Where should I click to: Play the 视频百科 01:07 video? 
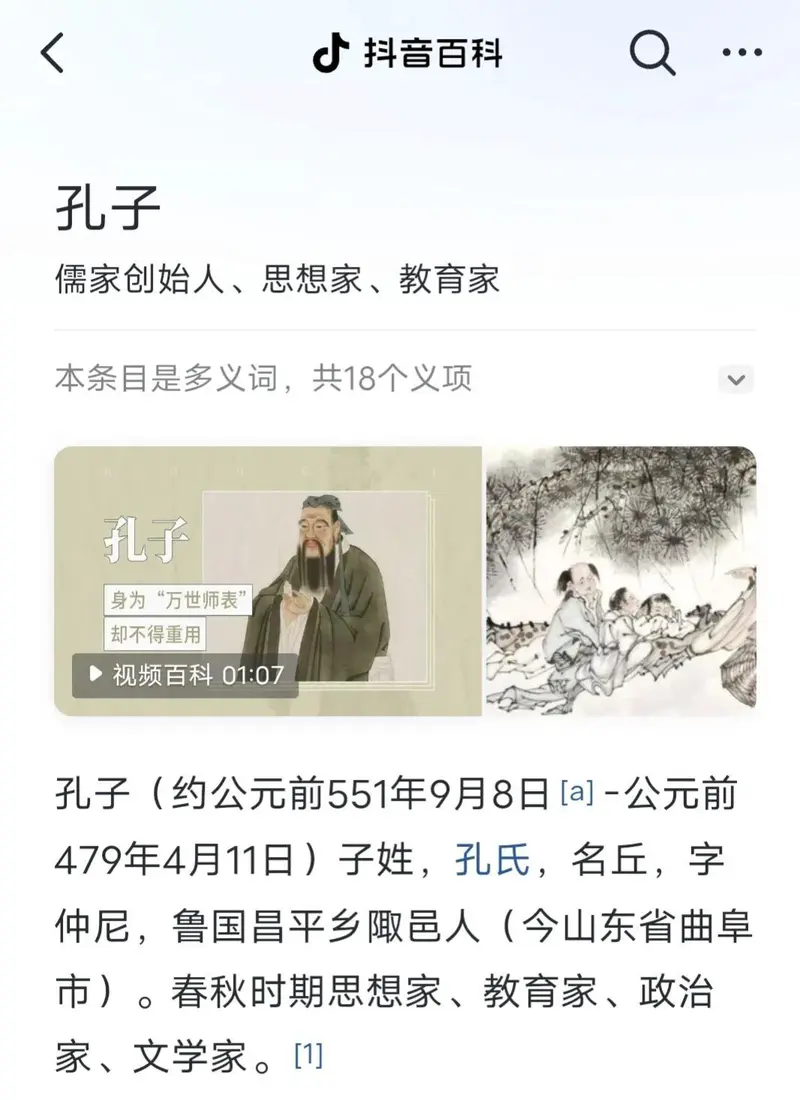click(186, 675)
